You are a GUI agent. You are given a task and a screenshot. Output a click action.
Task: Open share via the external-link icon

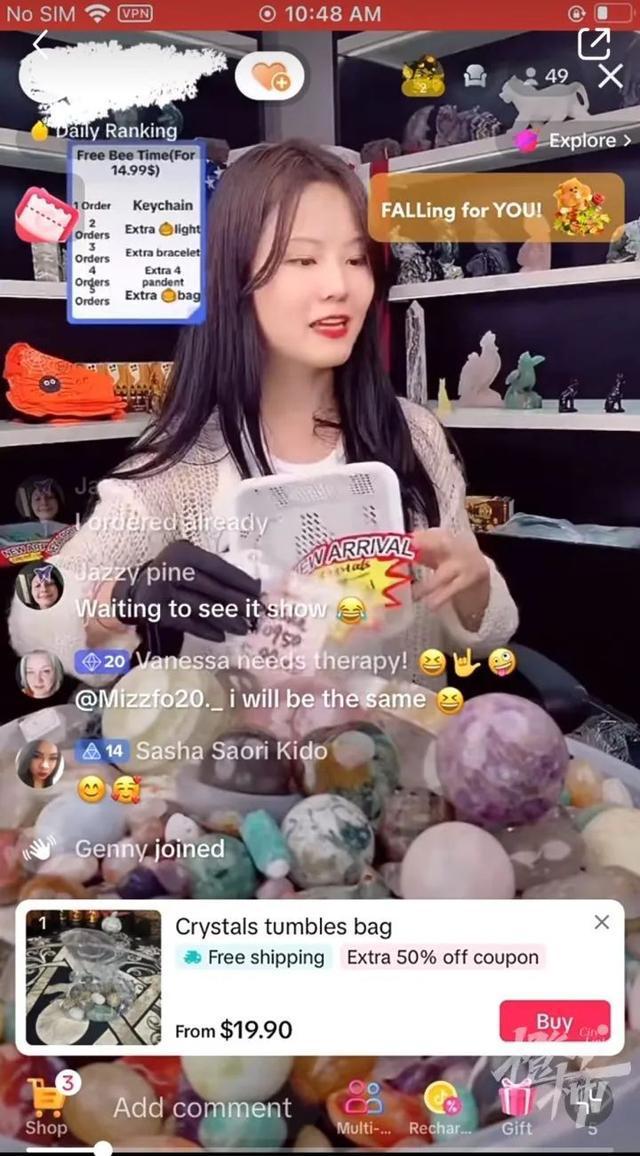click(x=593, y=43)
